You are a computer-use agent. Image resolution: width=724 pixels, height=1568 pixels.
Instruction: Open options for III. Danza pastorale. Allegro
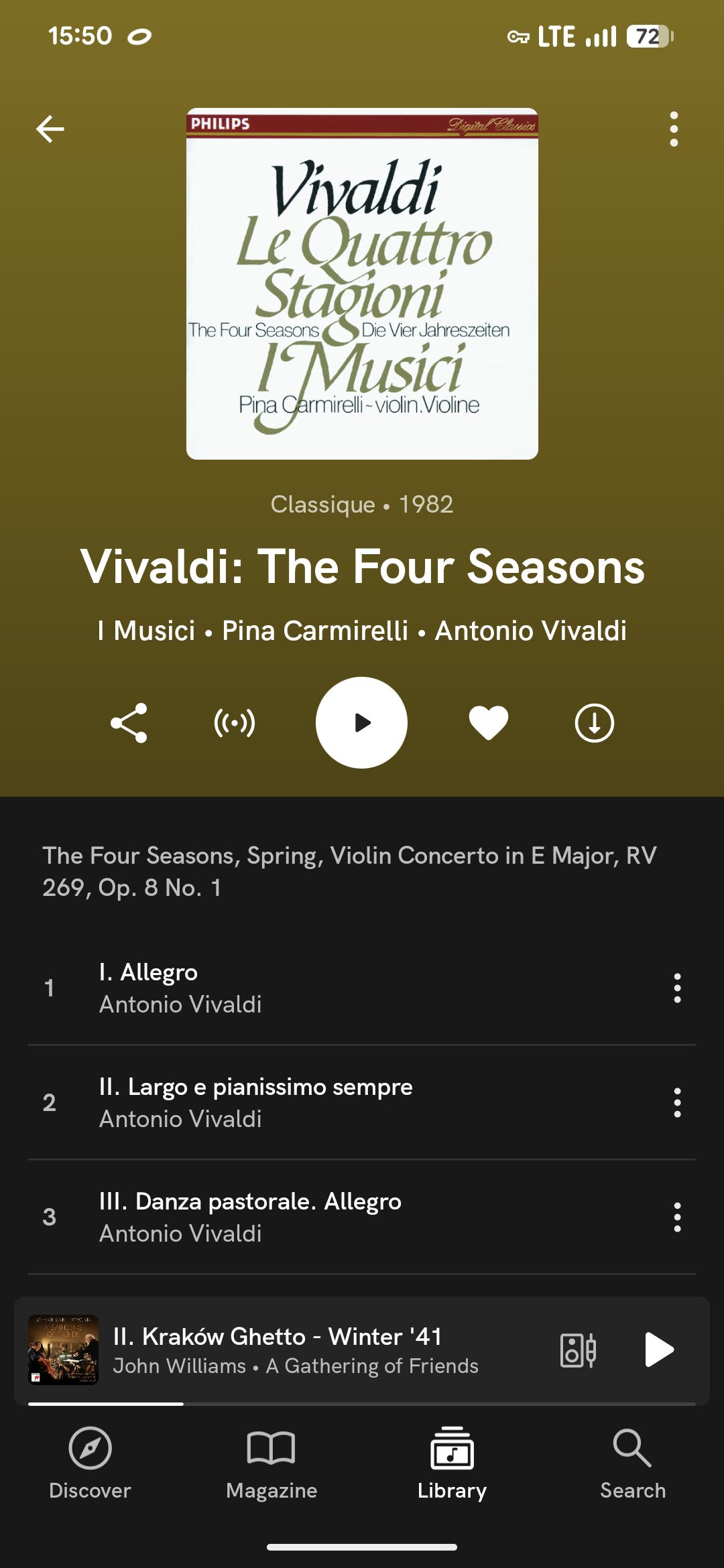(677, 1217)
